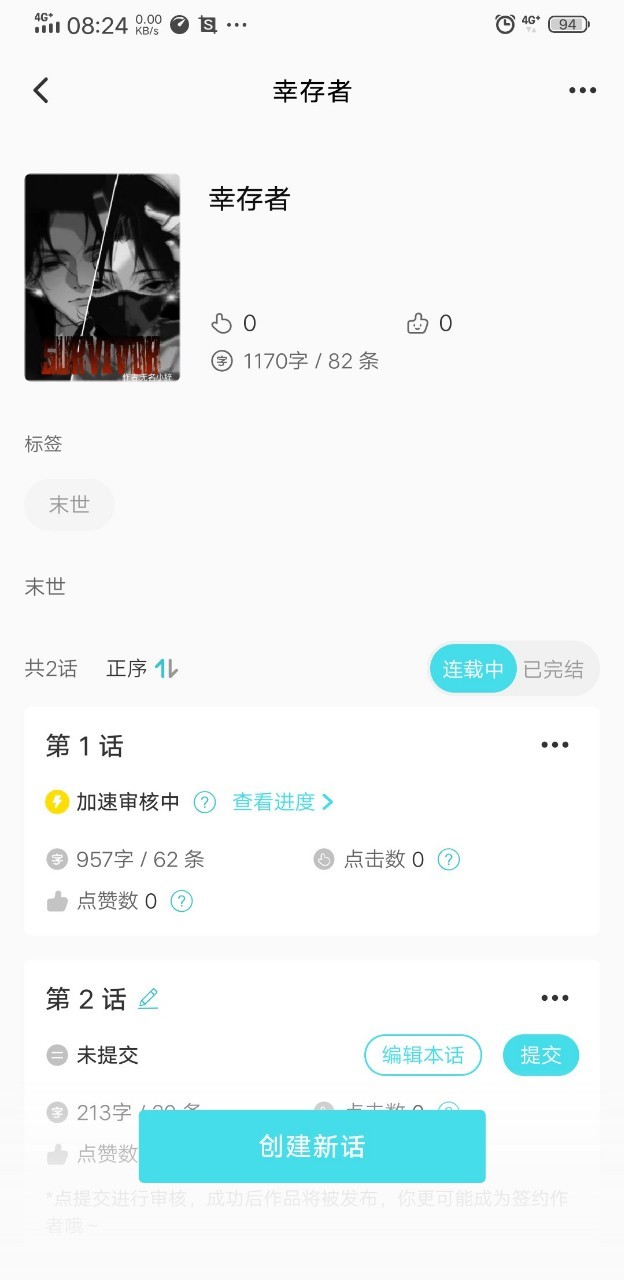Tap 编辑本话 to edit chapter 2
The image size is (624, 1280).
pos(423,1055)
